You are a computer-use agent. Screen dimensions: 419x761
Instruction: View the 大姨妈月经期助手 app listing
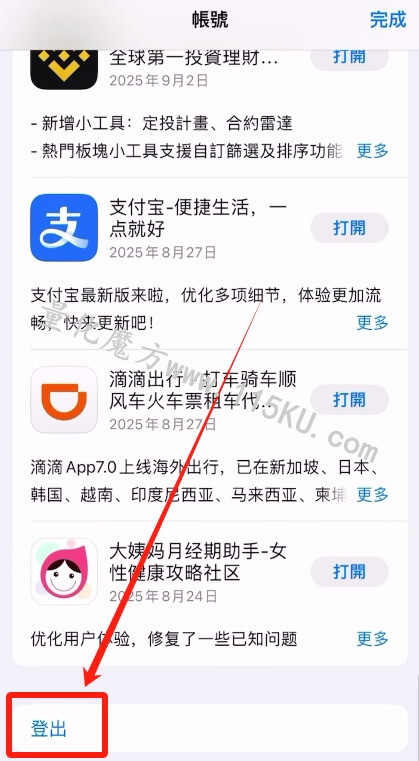[64, 571]
